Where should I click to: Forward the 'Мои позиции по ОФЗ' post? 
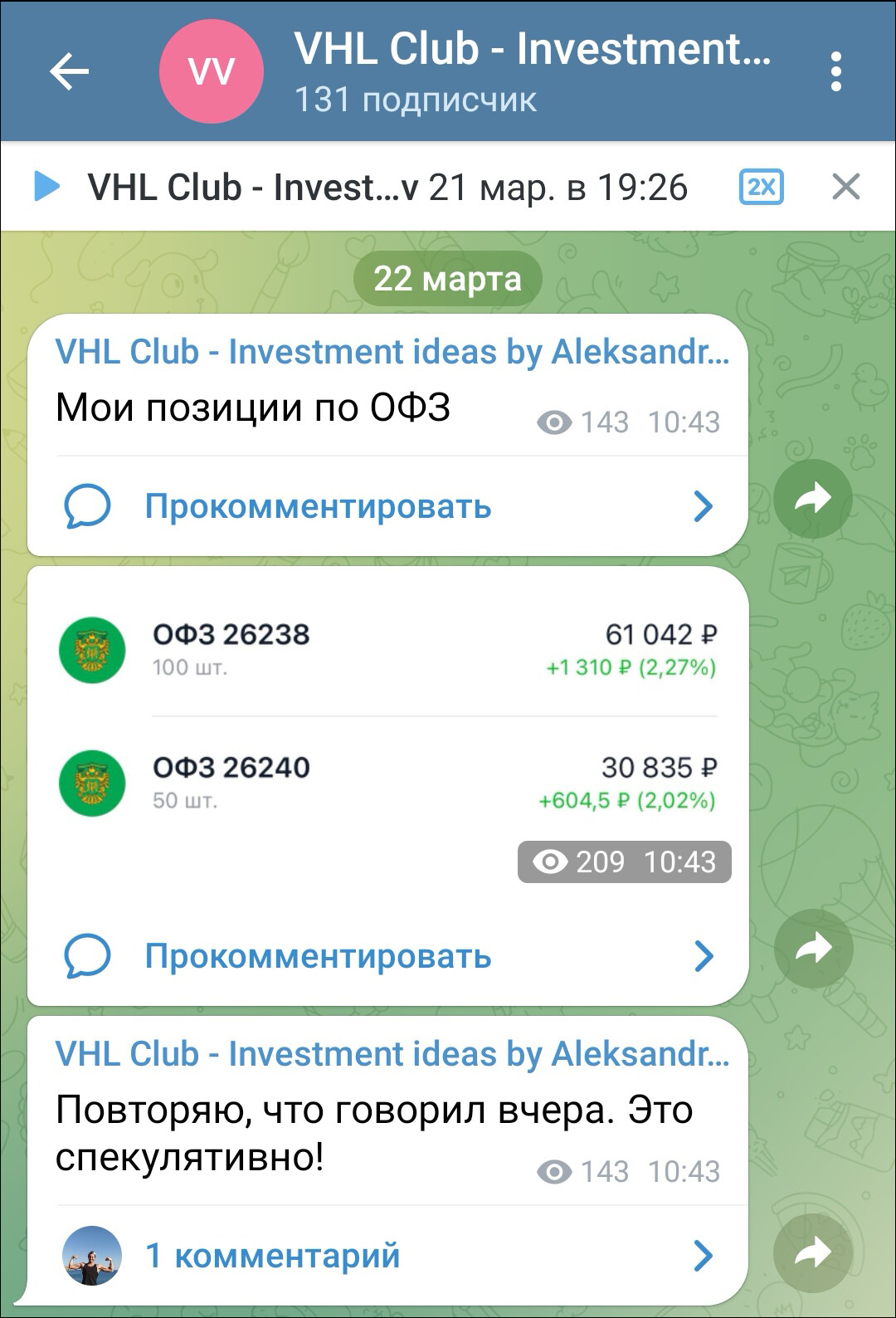(x=812, y=499)
